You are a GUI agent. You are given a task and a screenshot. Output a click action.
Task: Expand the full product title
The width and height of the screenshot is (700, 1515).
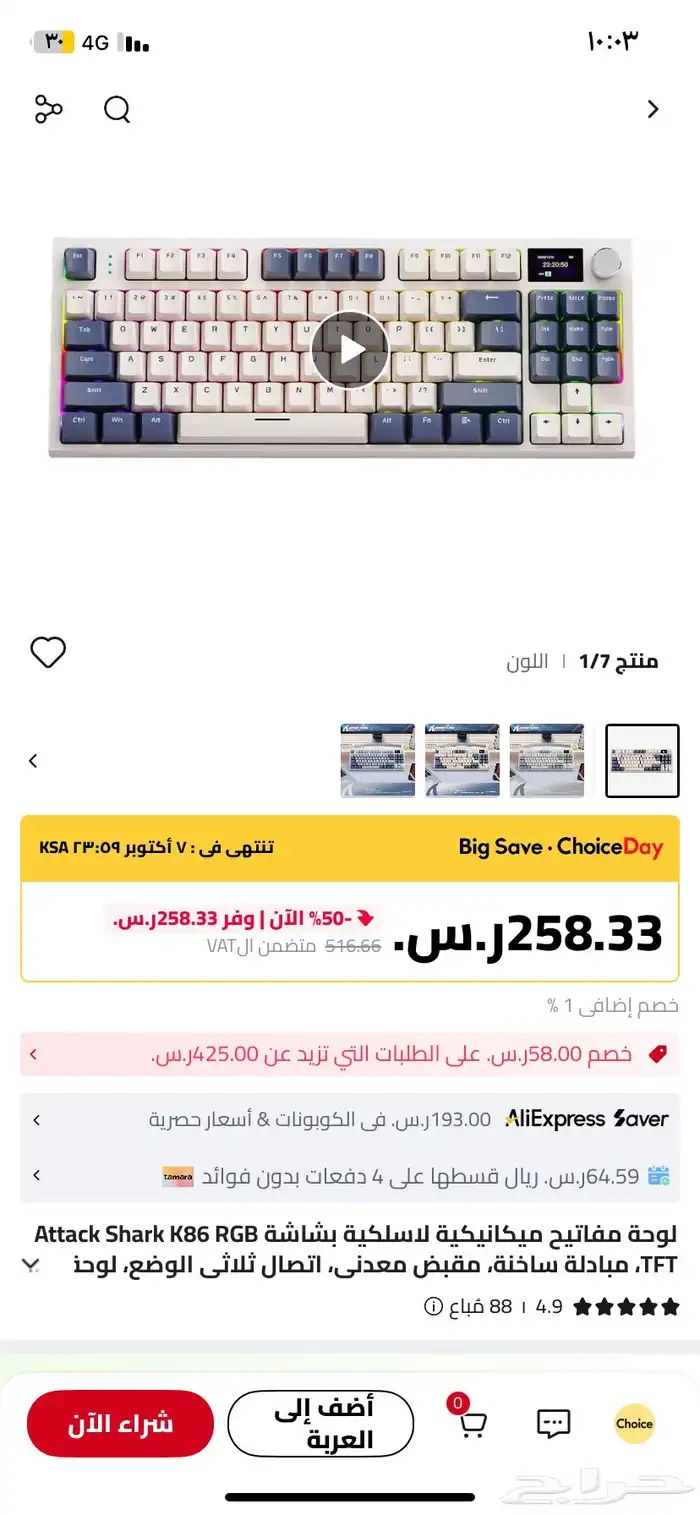click(32, 1265)
